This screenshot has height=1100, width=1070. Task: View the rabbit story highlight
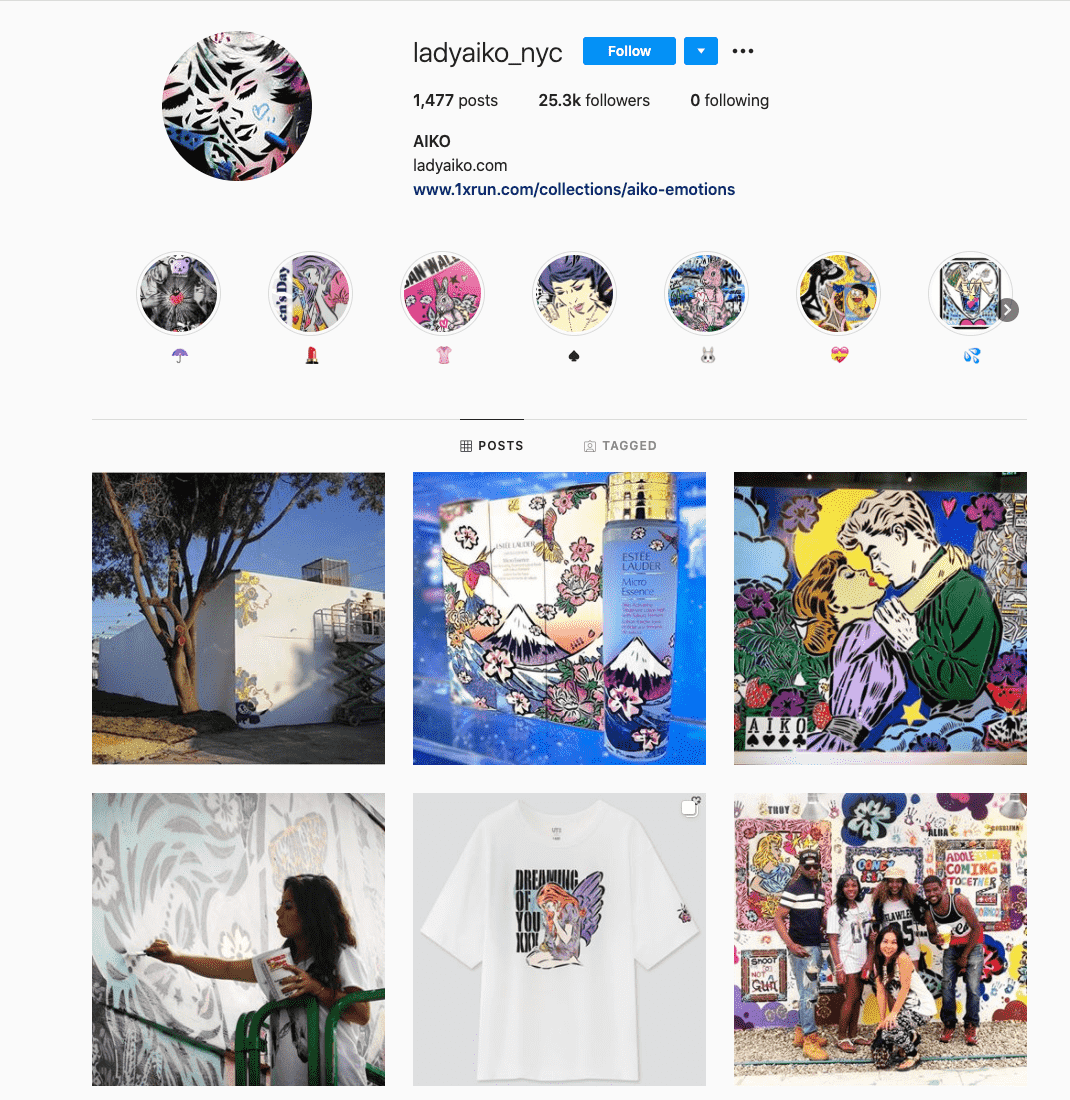[707, 293]
